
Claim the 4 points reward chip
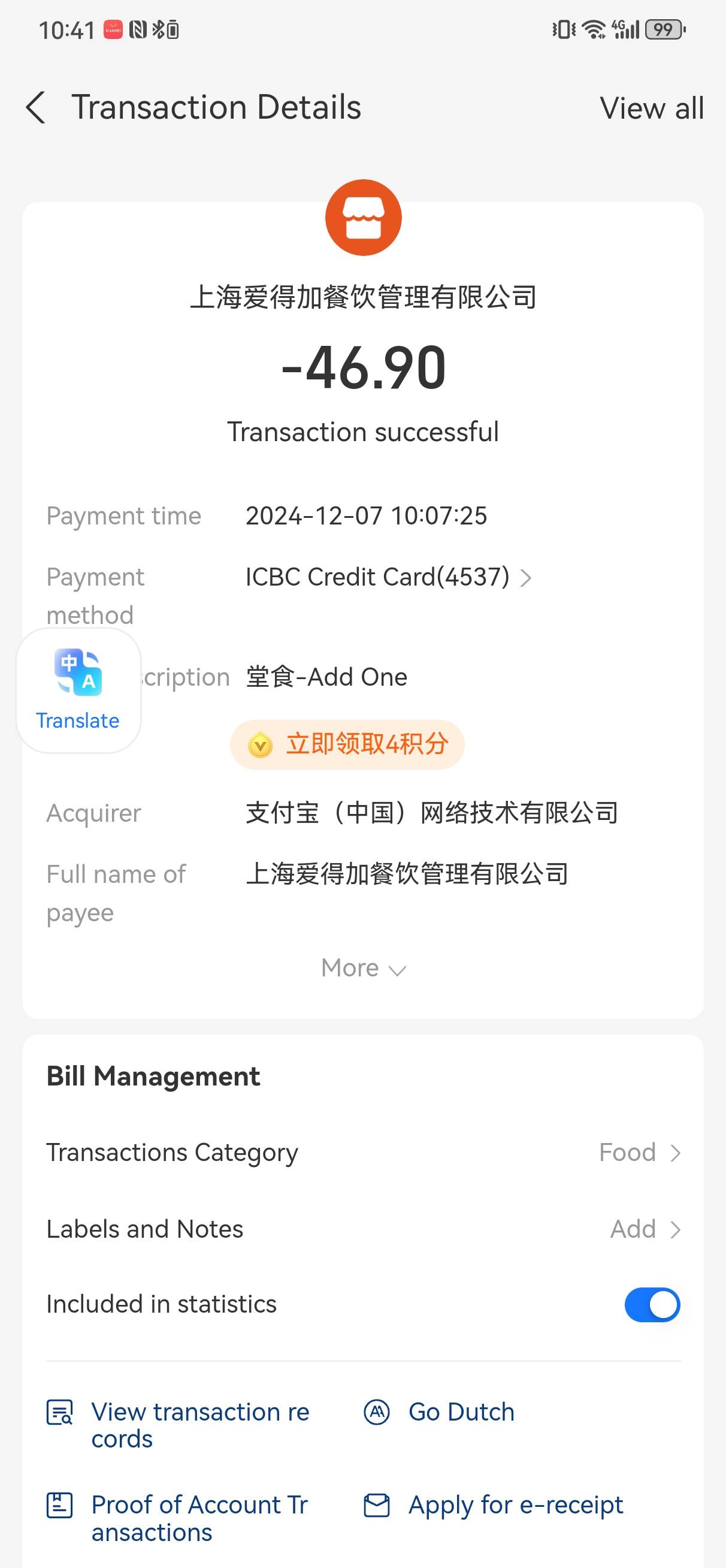click(347, 744)
